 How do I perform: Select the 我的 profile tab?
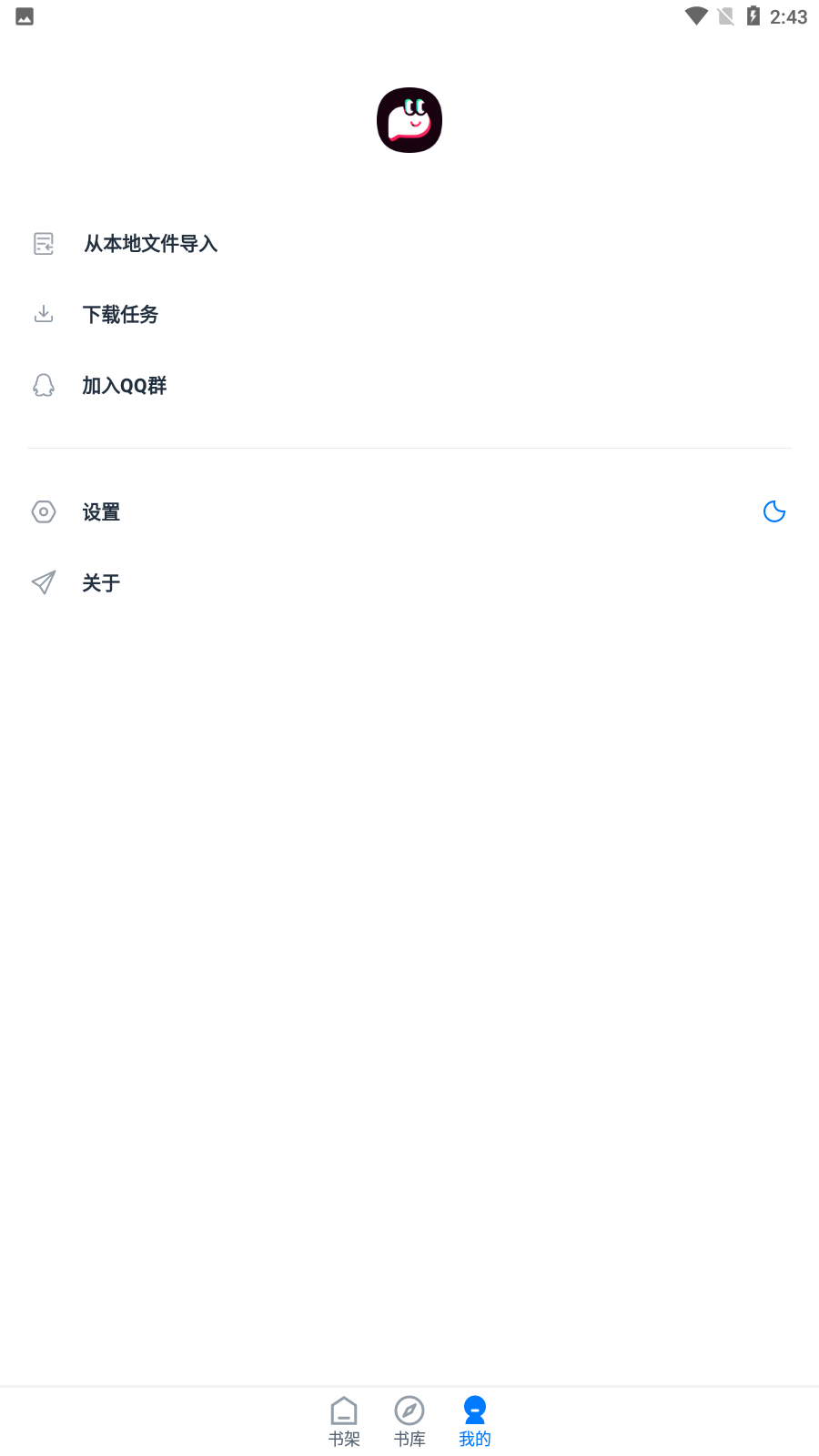(475, 1421)
